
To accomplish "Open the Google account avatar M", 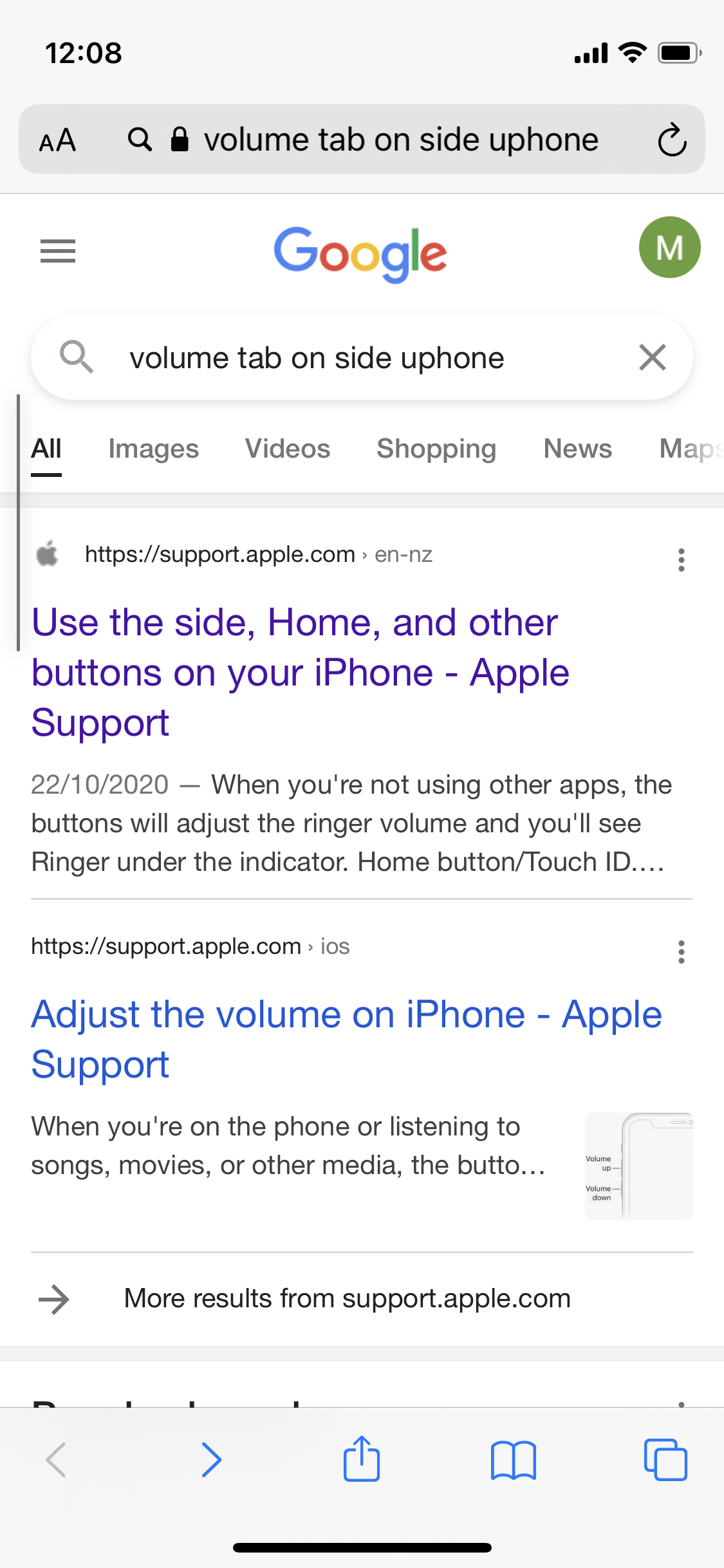I will (669, 247).
